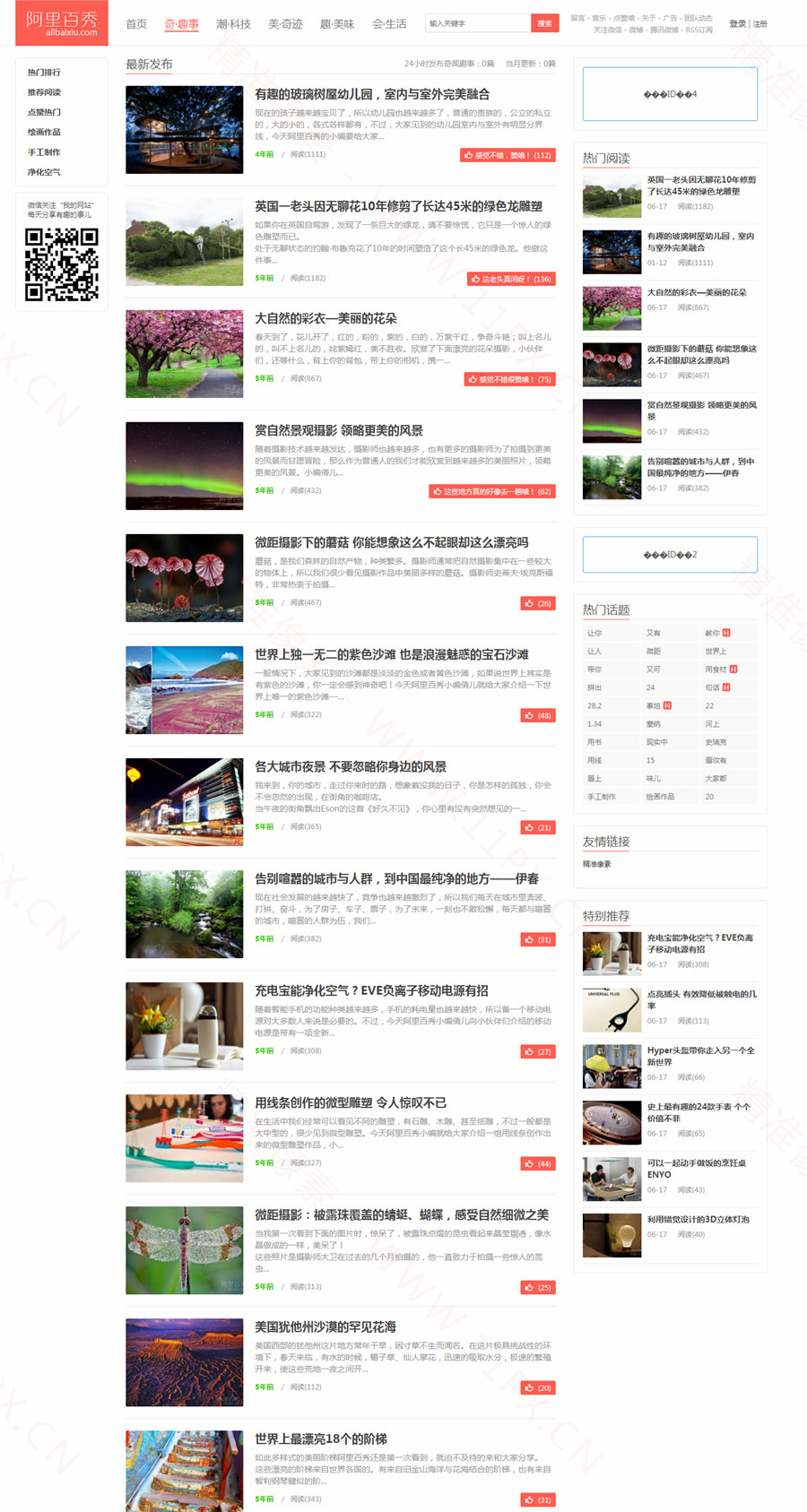
Task: Like the 绿色龙雕塑 article (136)
Action: (x=511, y=279)
